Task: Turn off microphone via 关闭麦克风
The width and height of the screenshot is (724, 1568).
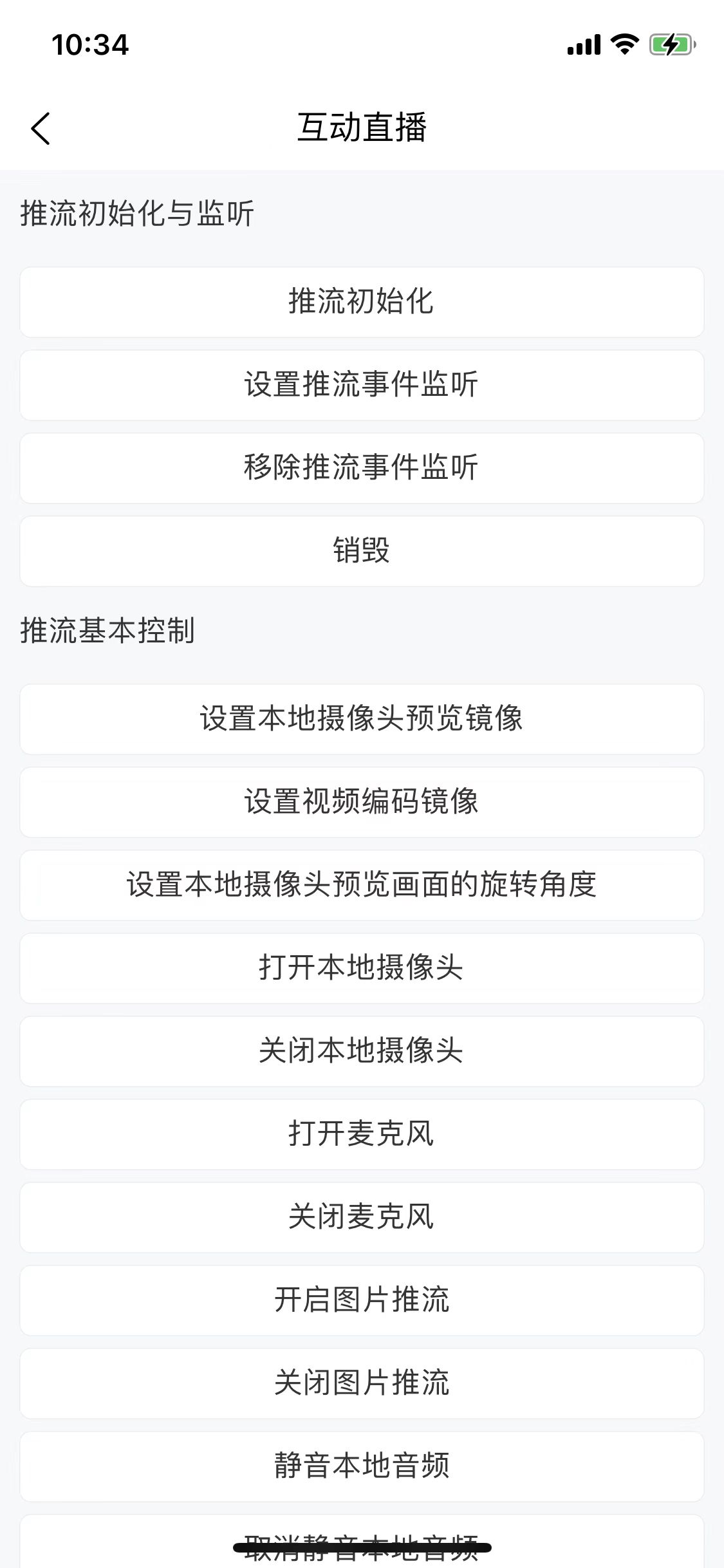Action: [x=362, y=1217]
